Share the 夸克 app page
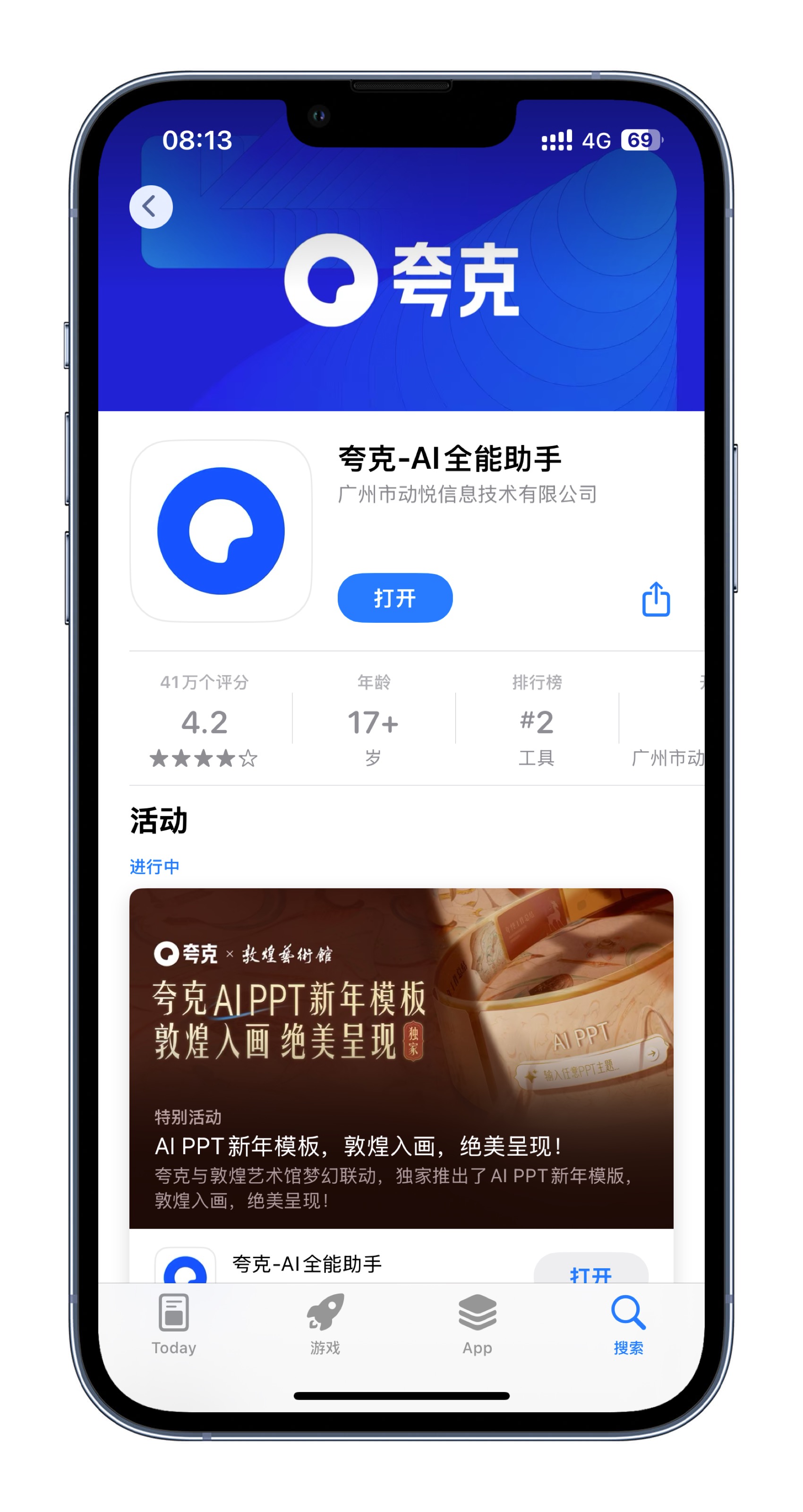This screenshot has width=803, height=1512. (655, 599)
